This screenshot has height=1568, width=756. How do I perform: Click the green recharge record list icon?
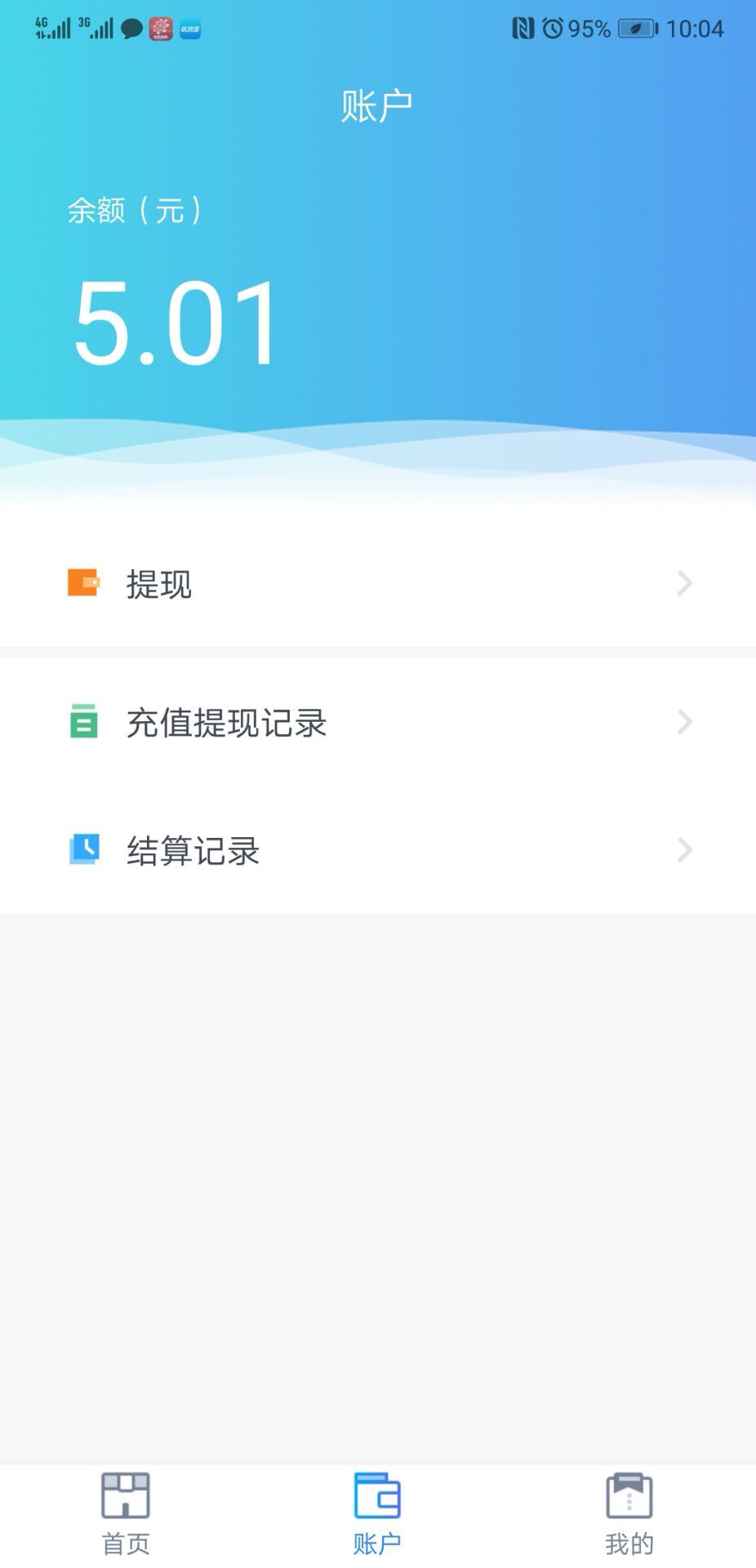pos(83,721)
